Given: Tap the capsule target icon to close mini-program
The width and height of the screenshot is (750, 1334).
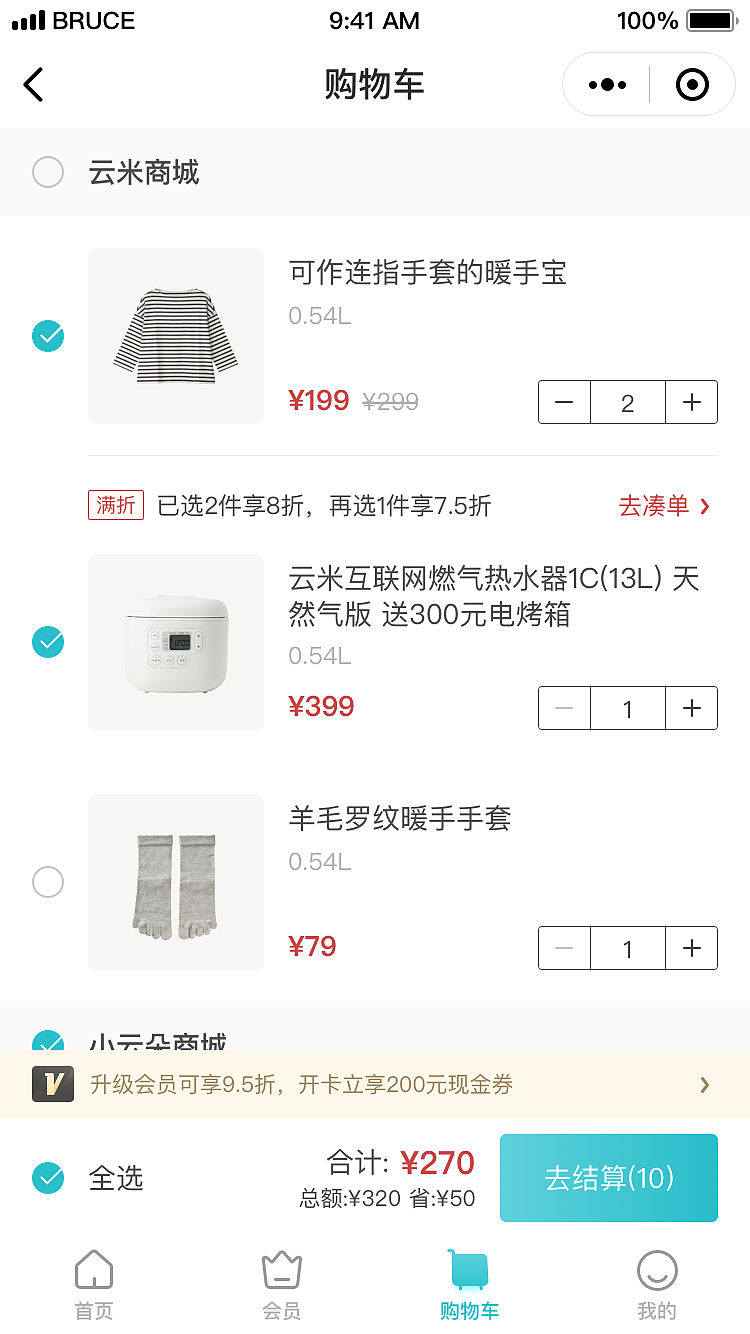Looking at the screenshot, I should pyautogui.click(x=692, y=84).
